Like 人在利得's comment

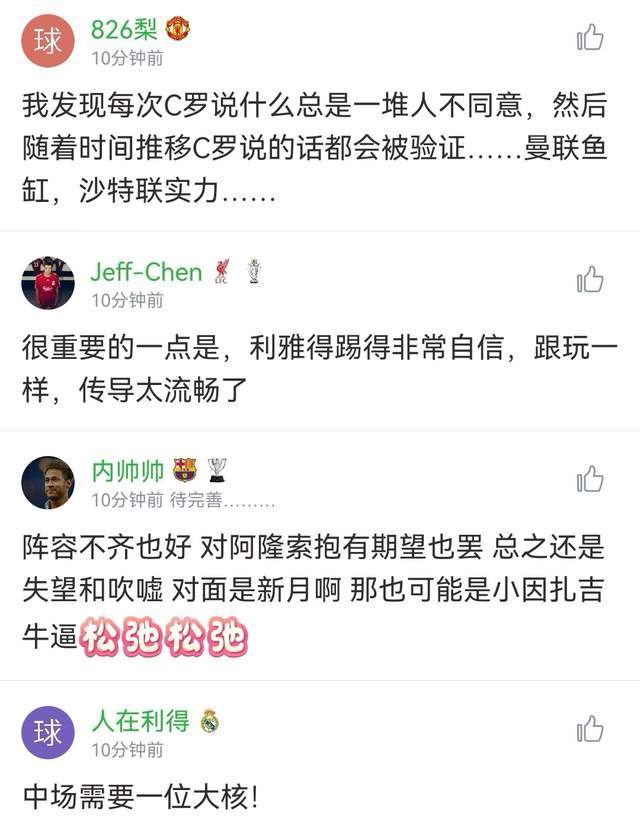[x=590, y=729]
